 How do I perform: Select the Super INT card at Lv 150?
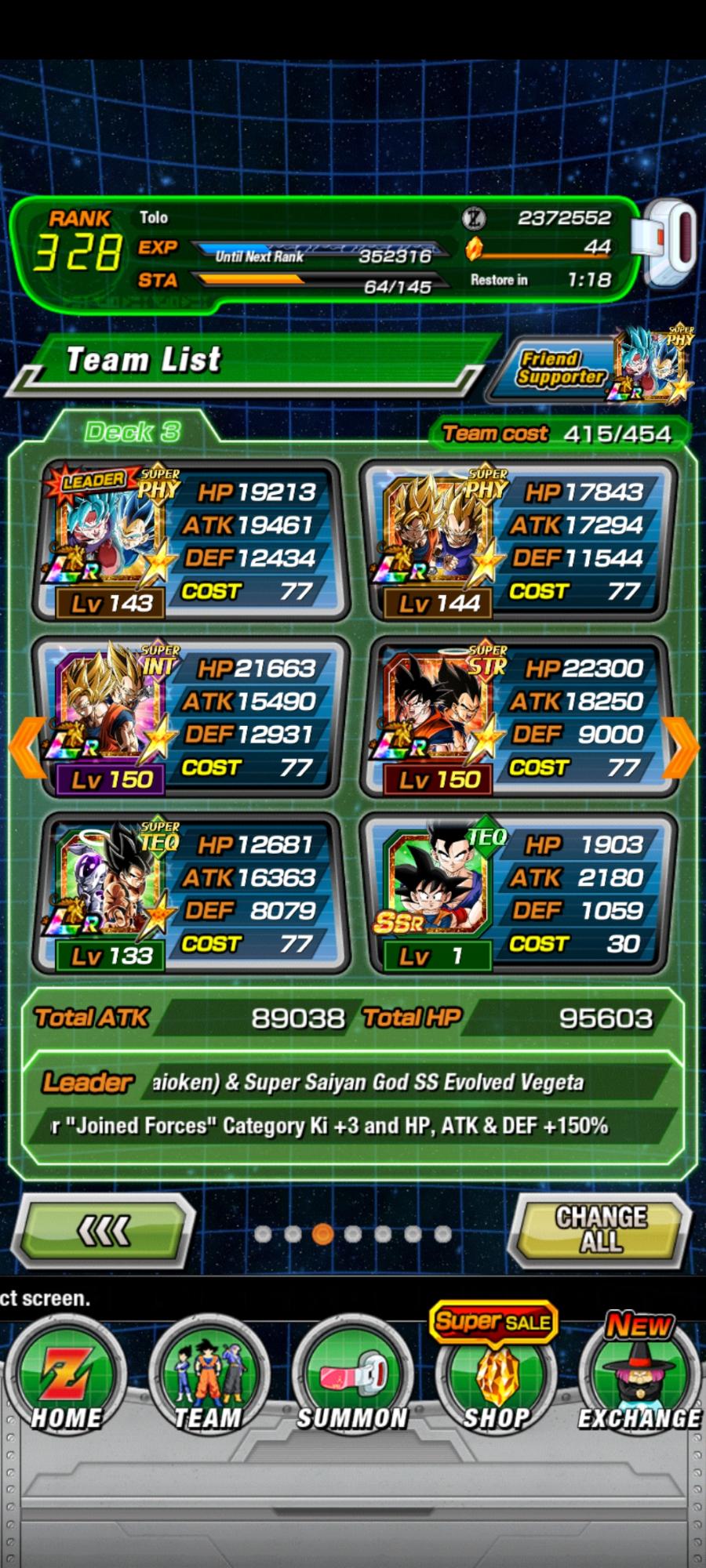[188, 717]
